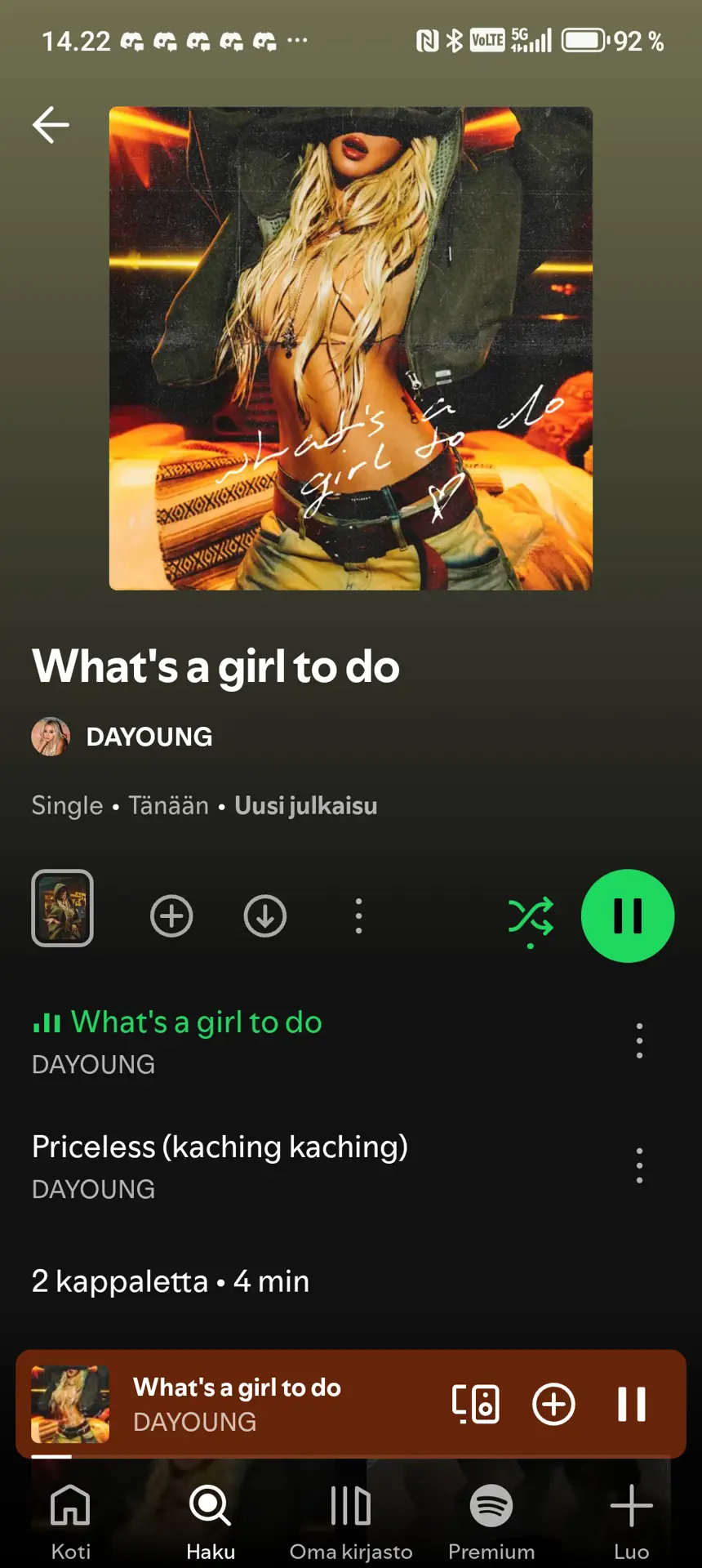Open the now playing mini player

pyautogui.click(x=245, y=1404)
